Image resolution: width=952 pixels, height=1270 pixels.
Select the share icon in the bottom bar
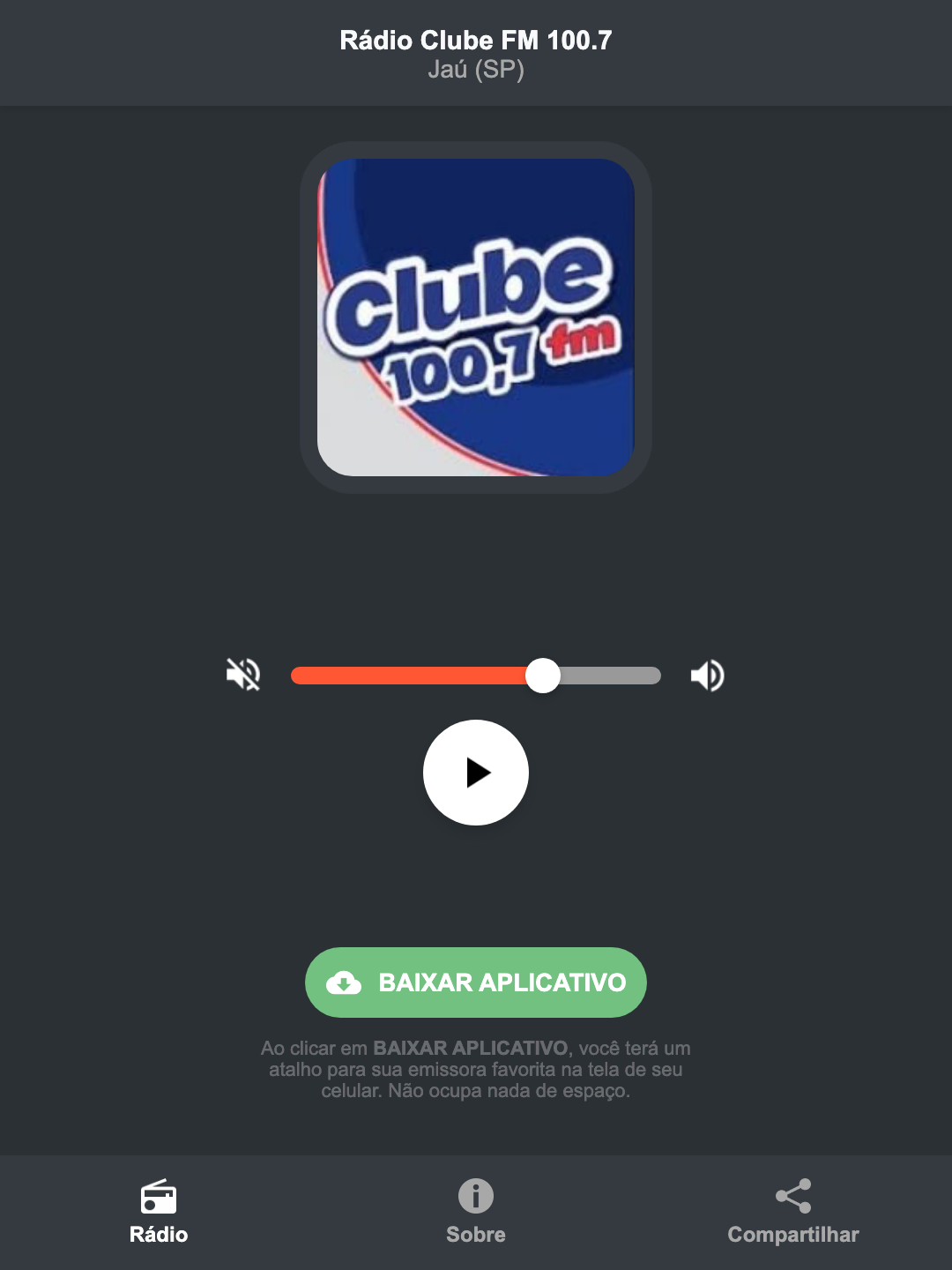[x=792, y=1195]
